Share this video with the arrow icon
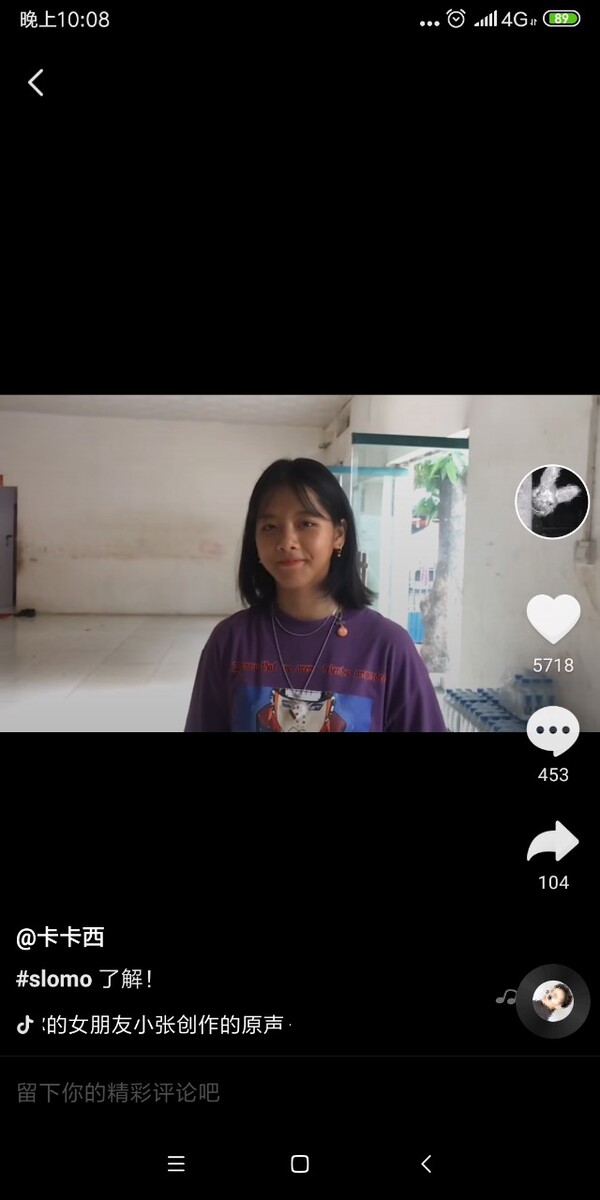 point(553,843)
